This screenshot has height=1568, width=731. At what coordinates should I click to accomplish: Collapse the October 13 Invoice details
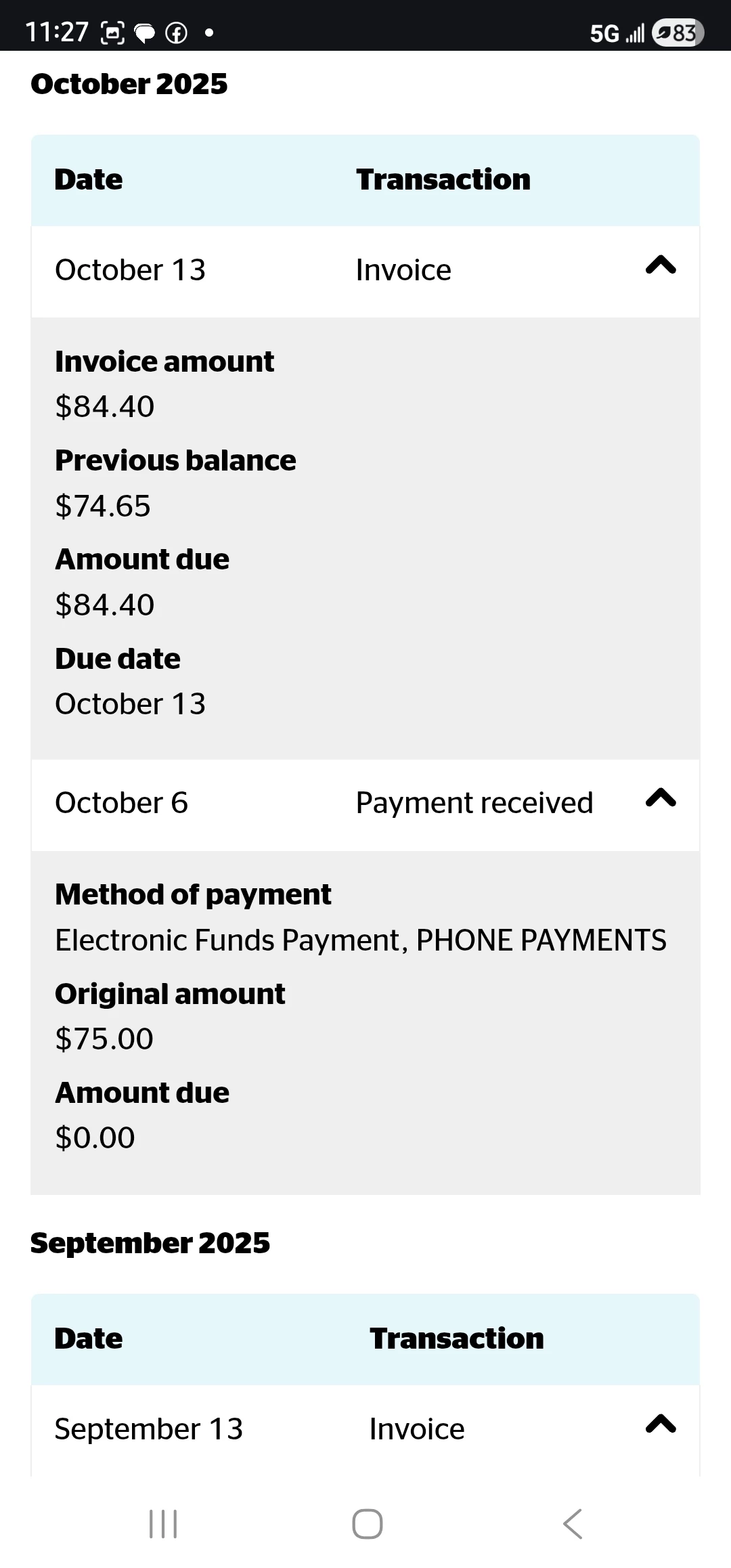661,265
